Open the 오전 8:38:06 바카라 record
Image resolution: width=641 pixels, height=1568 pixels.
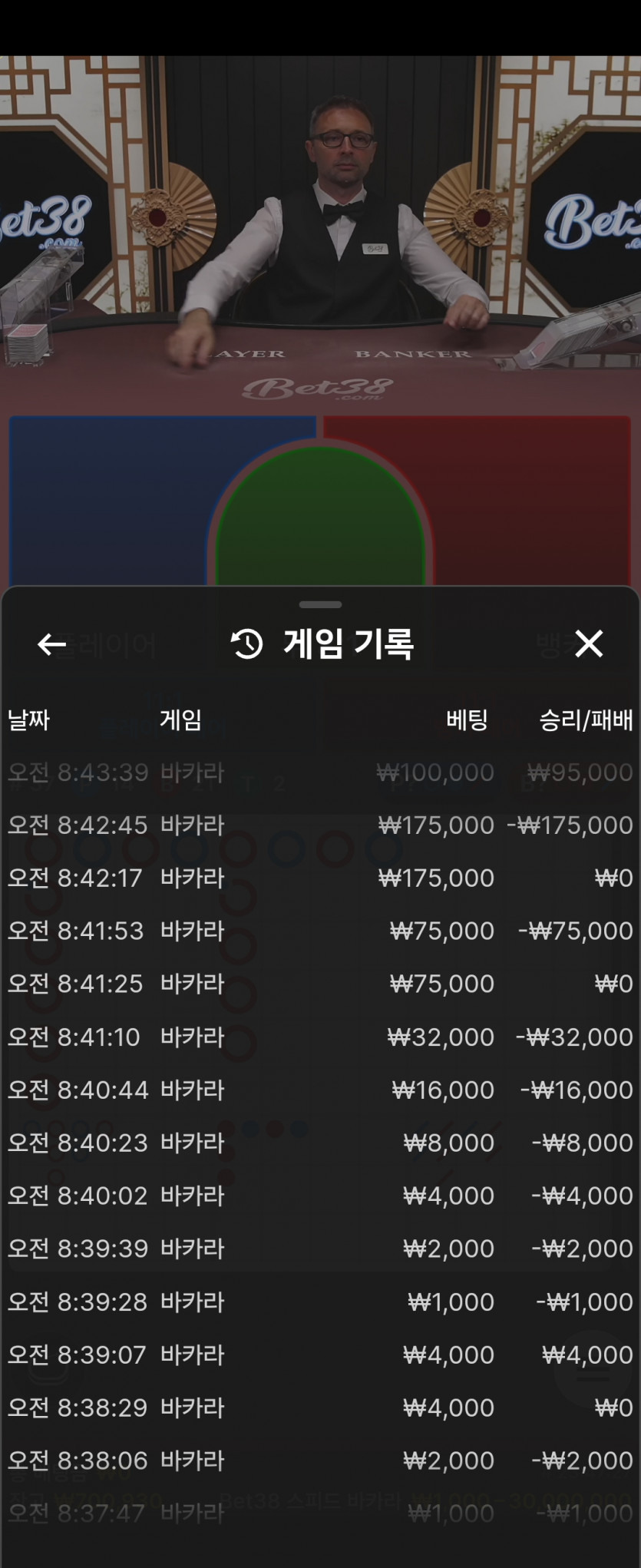[x=320, y=1461]
